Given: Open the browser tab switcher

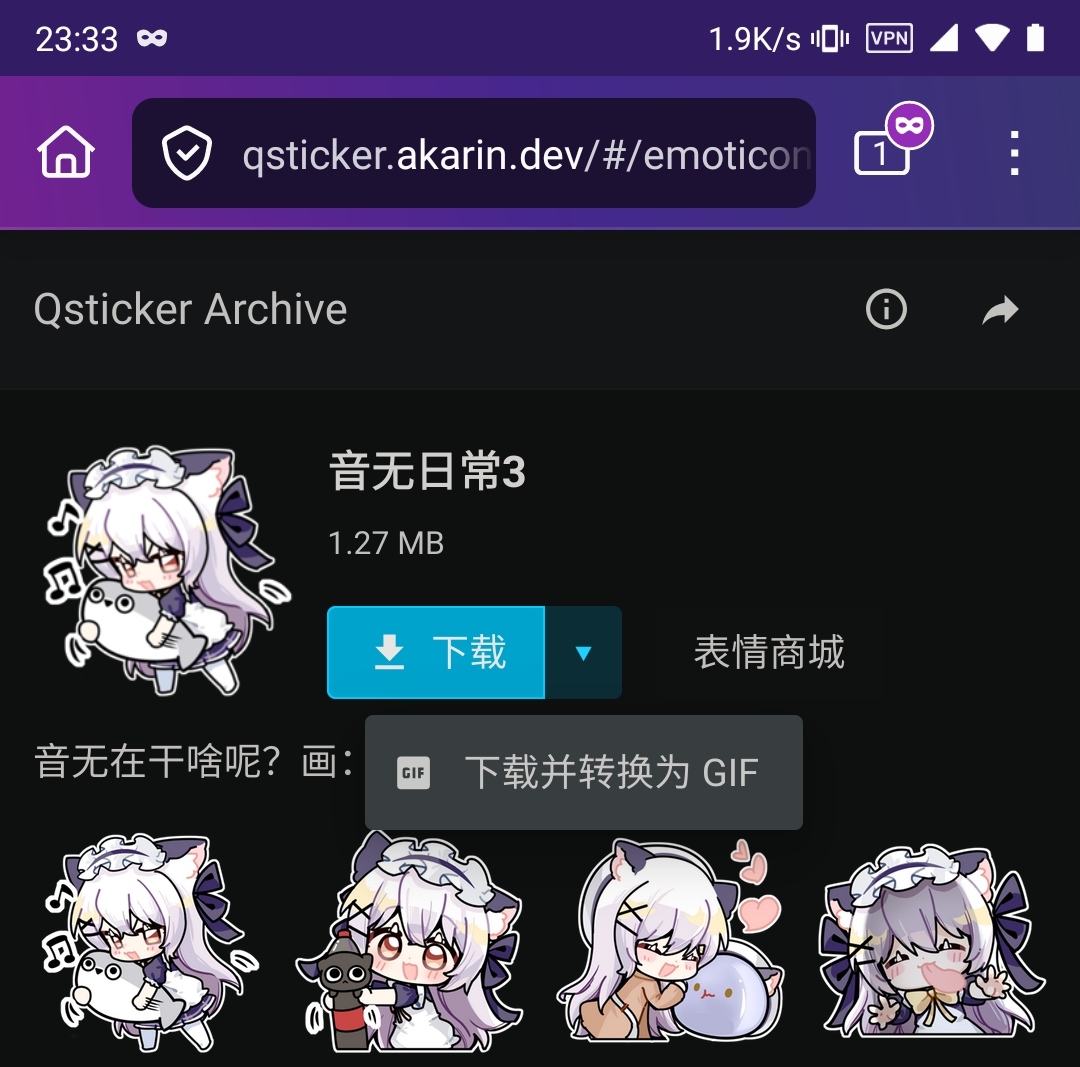Looking at the screenshot, I should point(882,153).
